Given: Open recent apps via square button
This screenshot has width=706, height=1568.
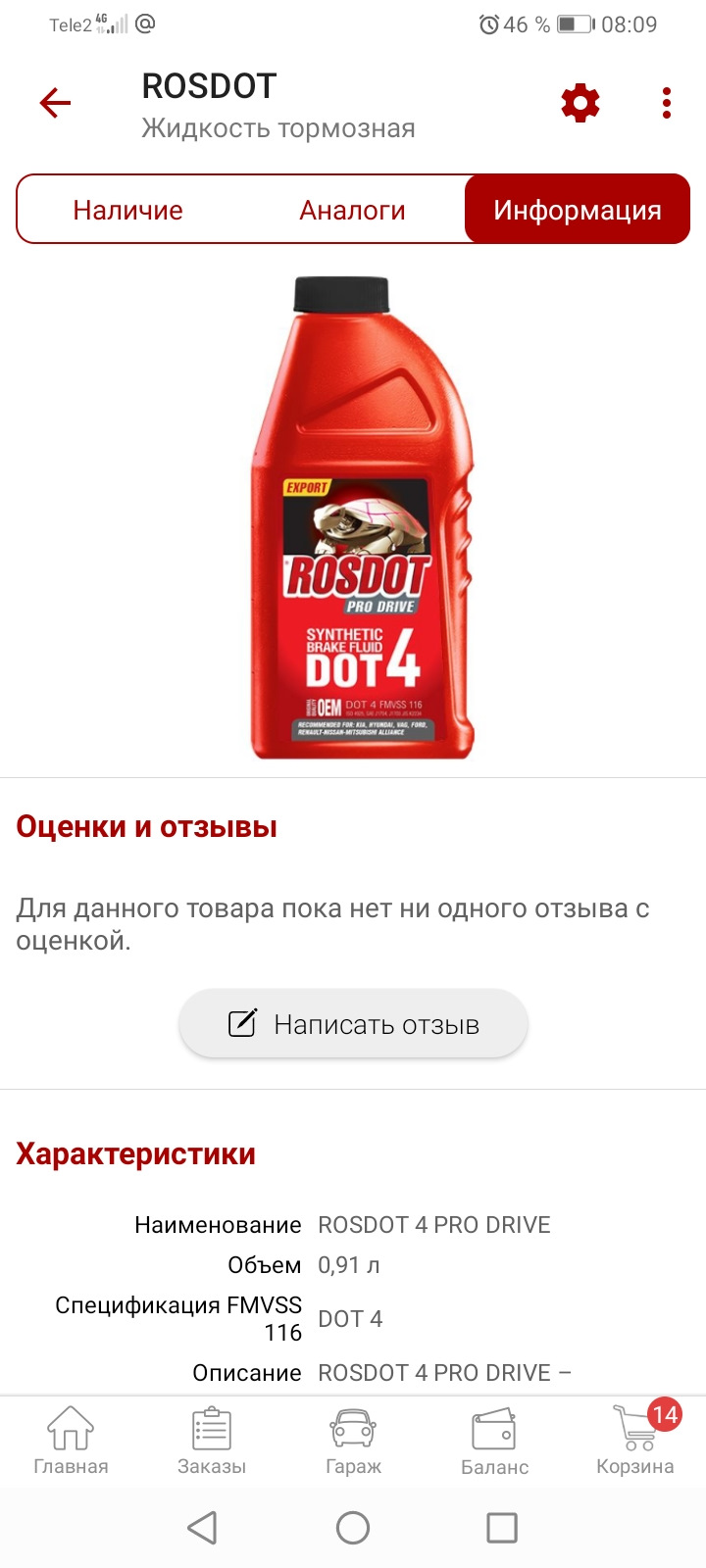Looking at the screenshot, I should coord(502,1527).
